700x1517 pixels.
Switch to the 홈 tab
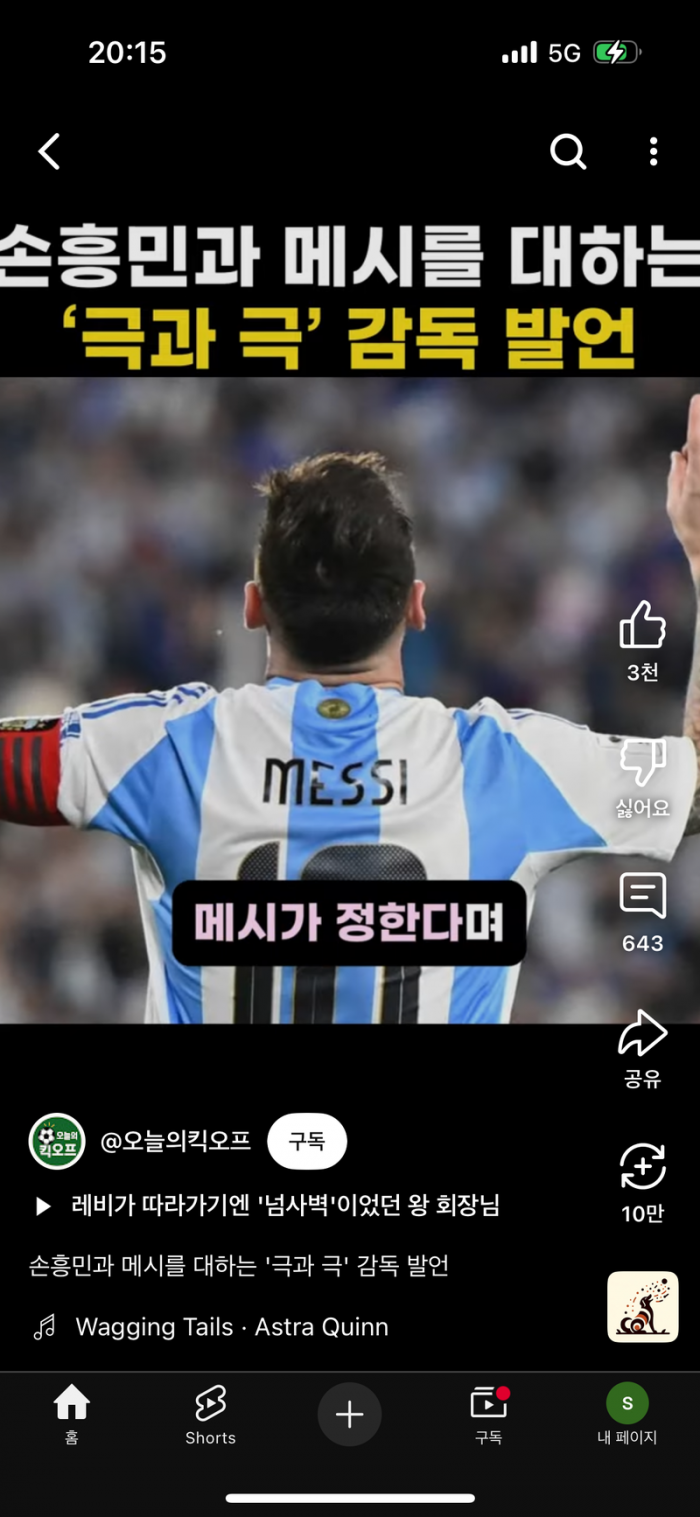tap(71, 1414)
